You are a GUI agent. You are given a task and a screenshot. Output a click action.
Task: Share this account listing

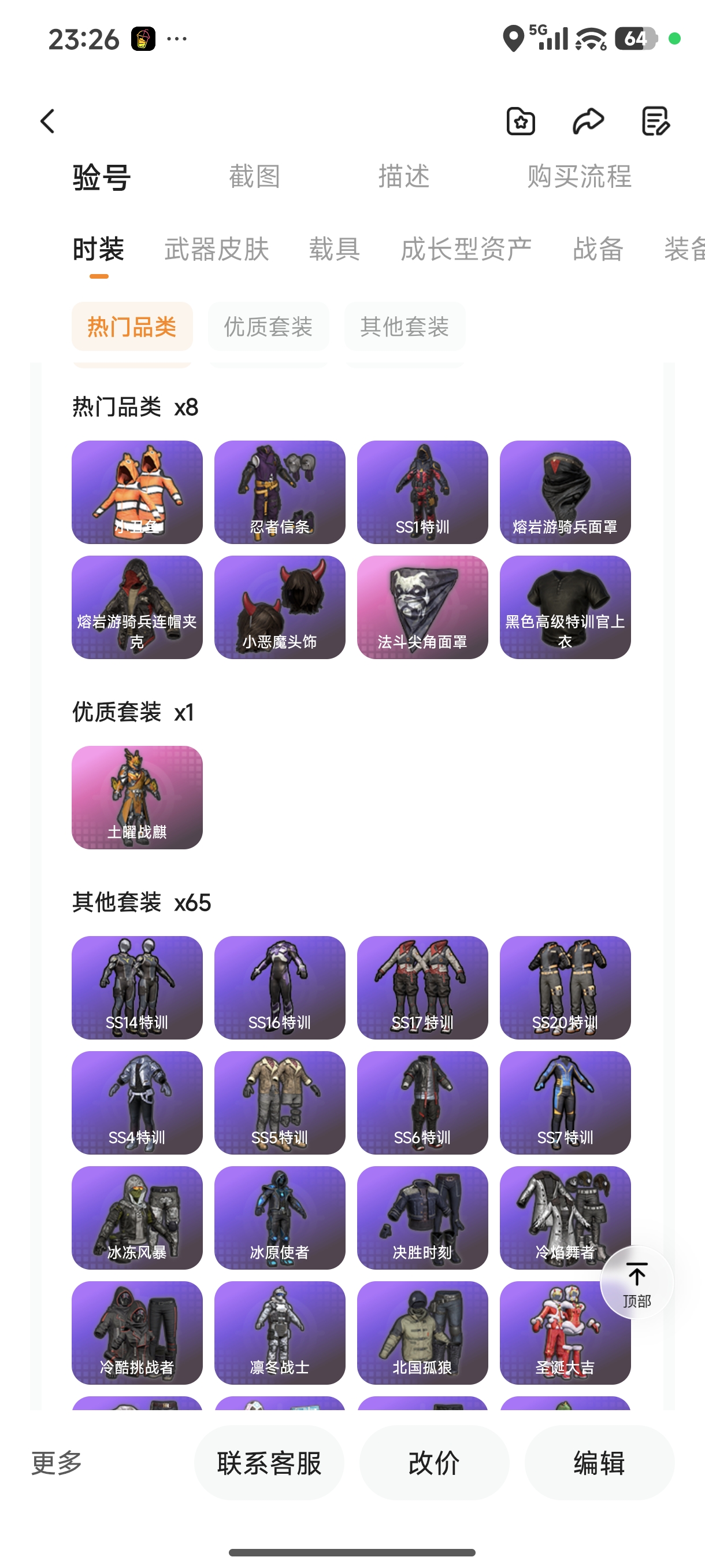588,121
